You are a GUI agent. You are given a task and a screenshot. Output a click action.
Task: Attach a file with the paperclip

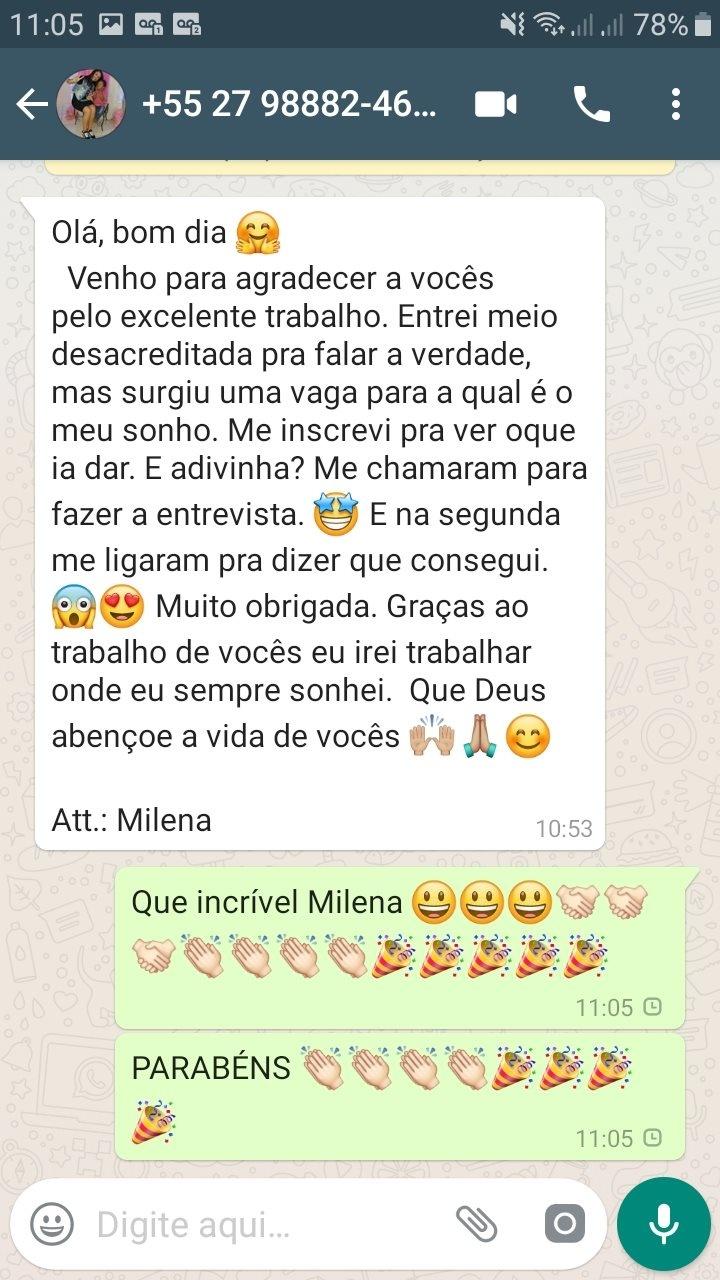tap(477, 1223)
